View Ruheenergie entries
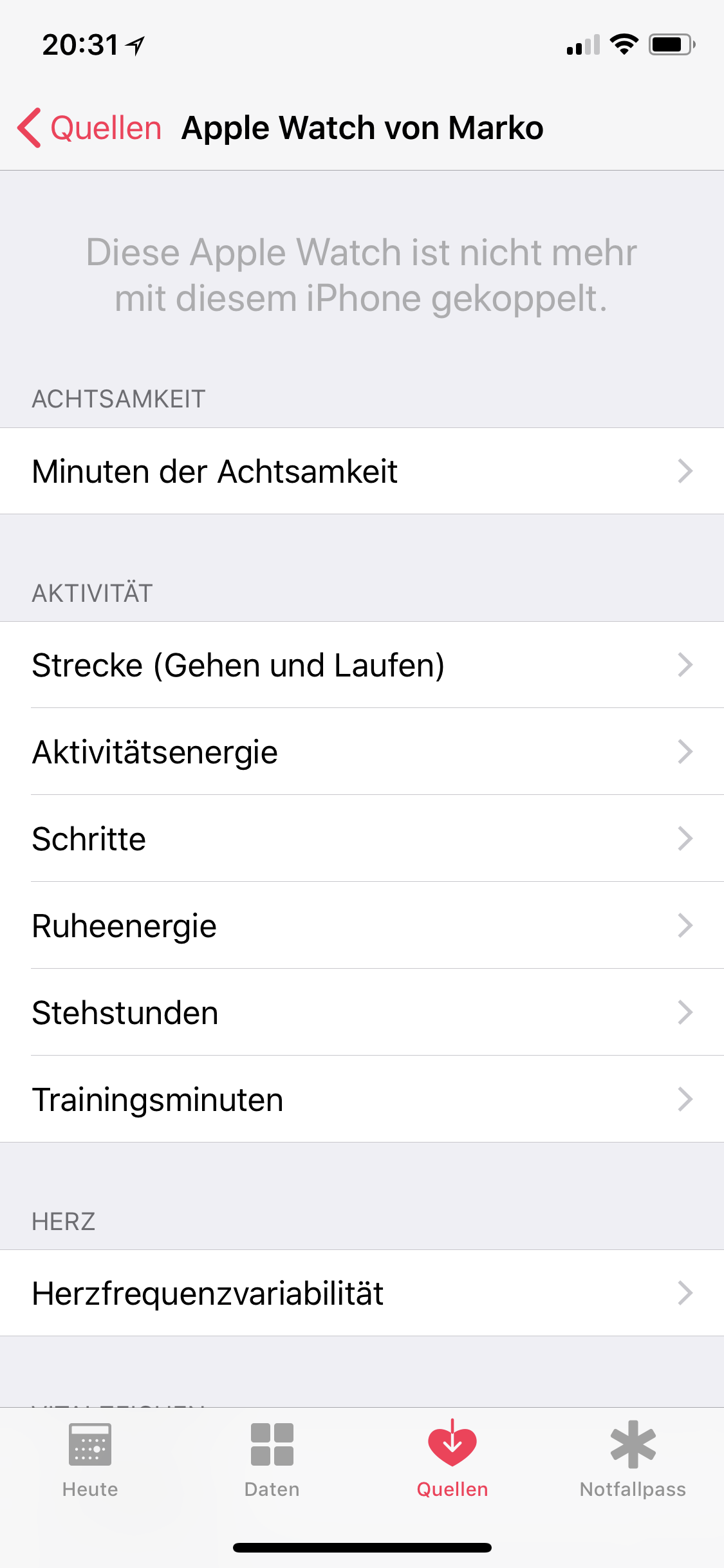This screenshot has width=724, height=1568. [362, 926]
